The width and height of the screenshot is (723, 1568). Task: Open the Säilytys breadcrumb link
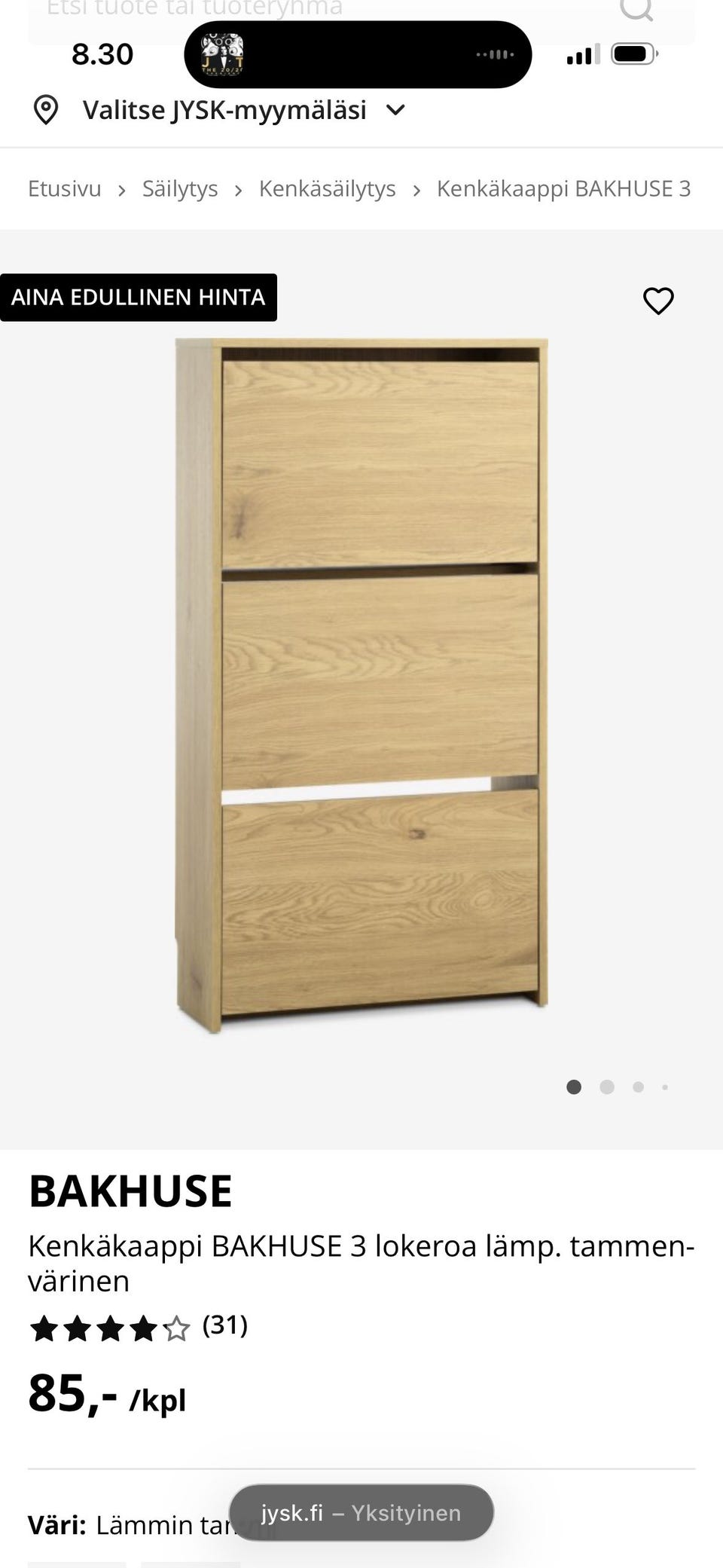tap(180, 188)
